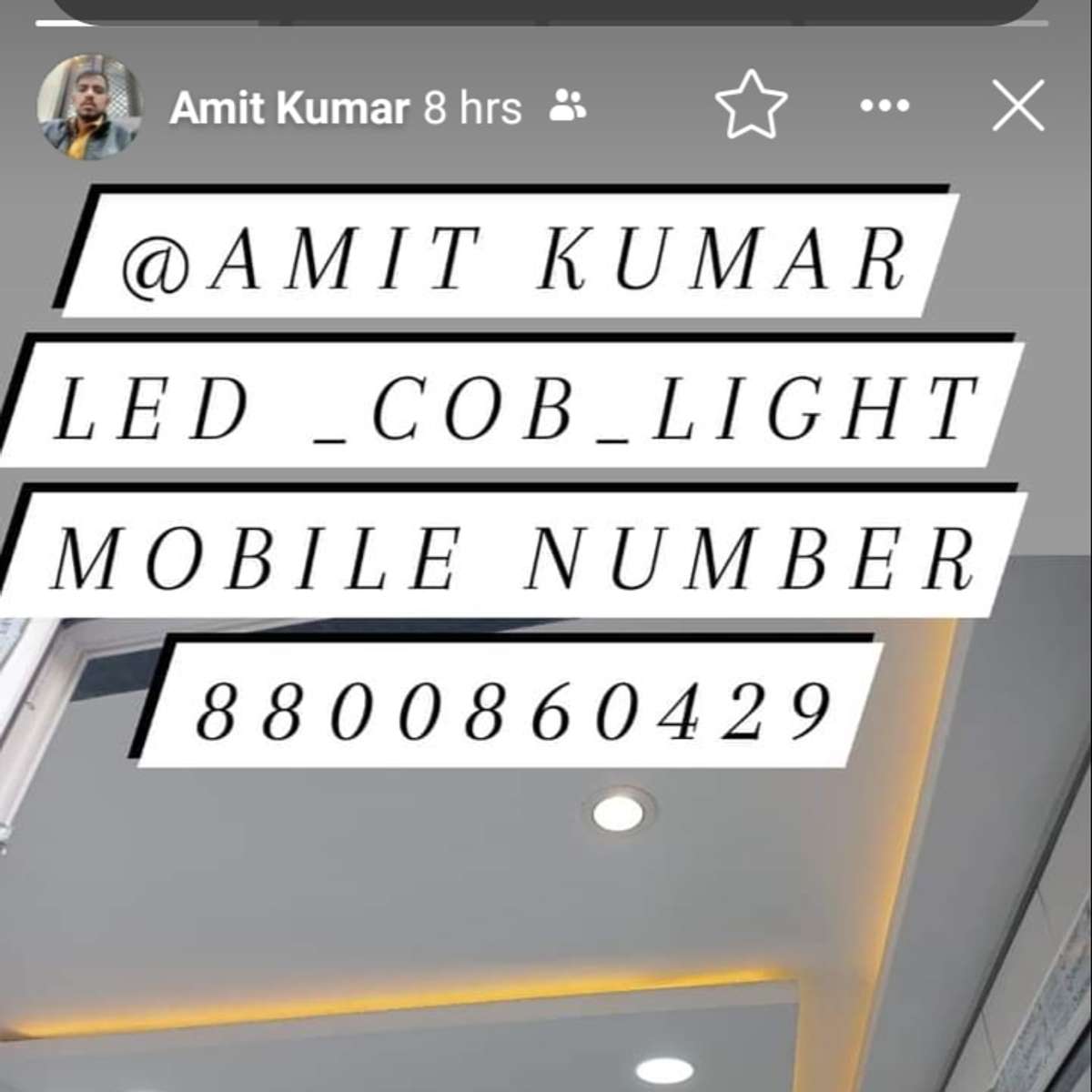Tap the star icon on this story
The image size is (1092, 1092).
pyautogui.click(x=751, y=105)
